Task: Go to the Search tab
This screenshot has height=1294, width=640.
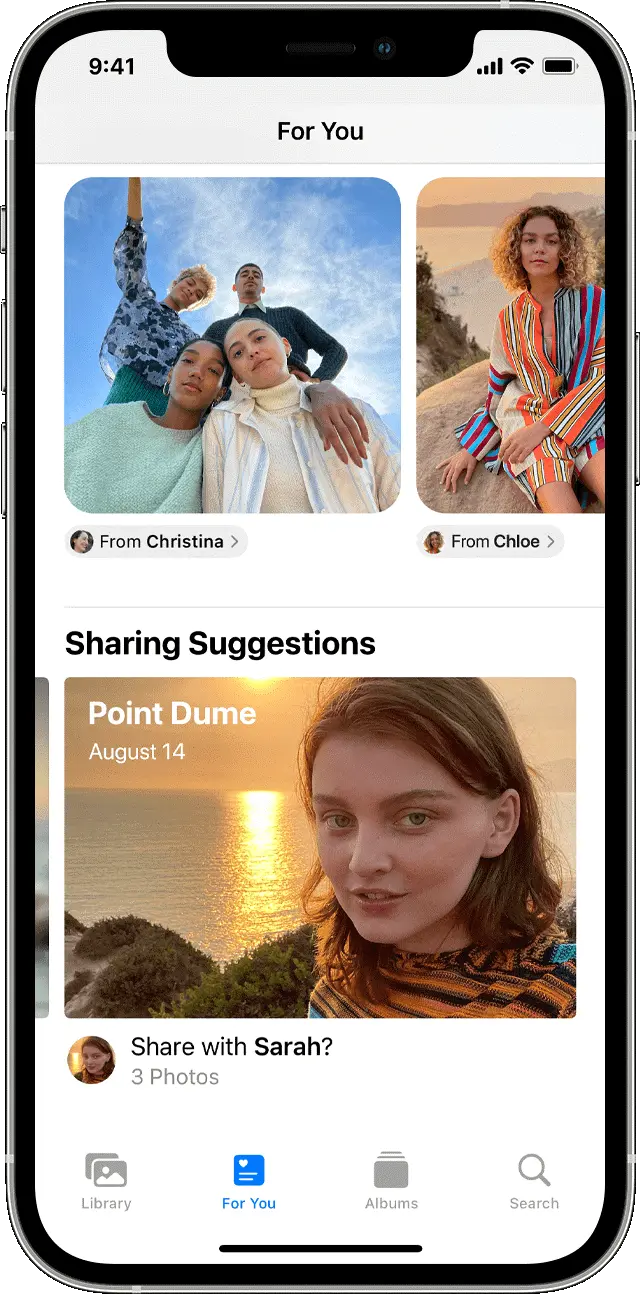Action: [x=534, y=1182]
